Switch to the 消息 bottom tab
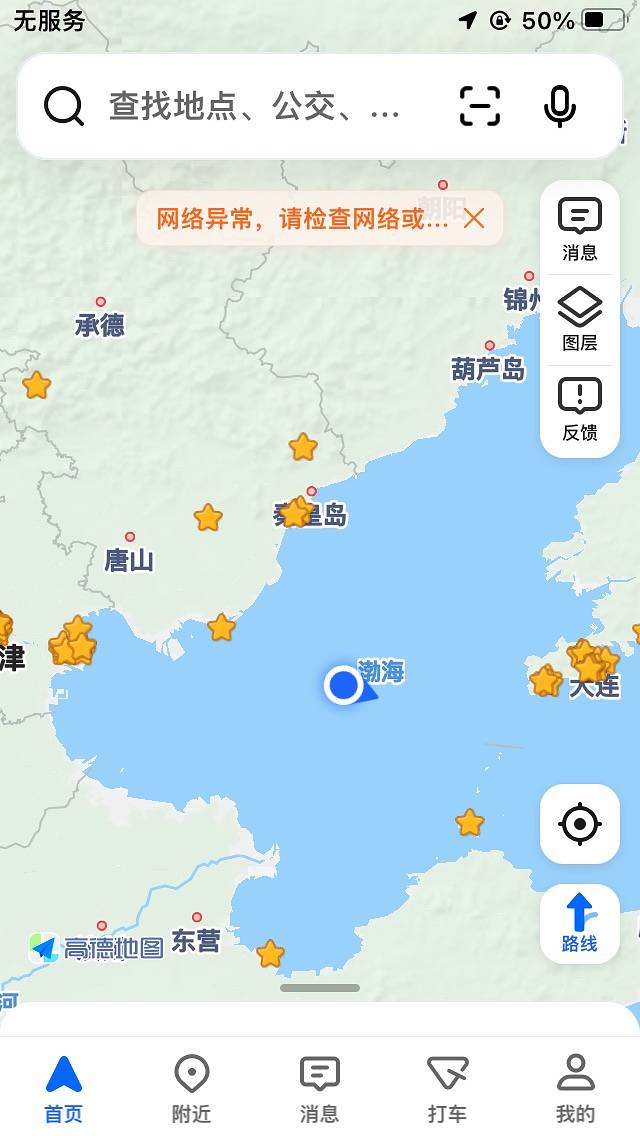Image resolution: width=640 pixels, height=1136 pixels. click(x=320, y=1090)
